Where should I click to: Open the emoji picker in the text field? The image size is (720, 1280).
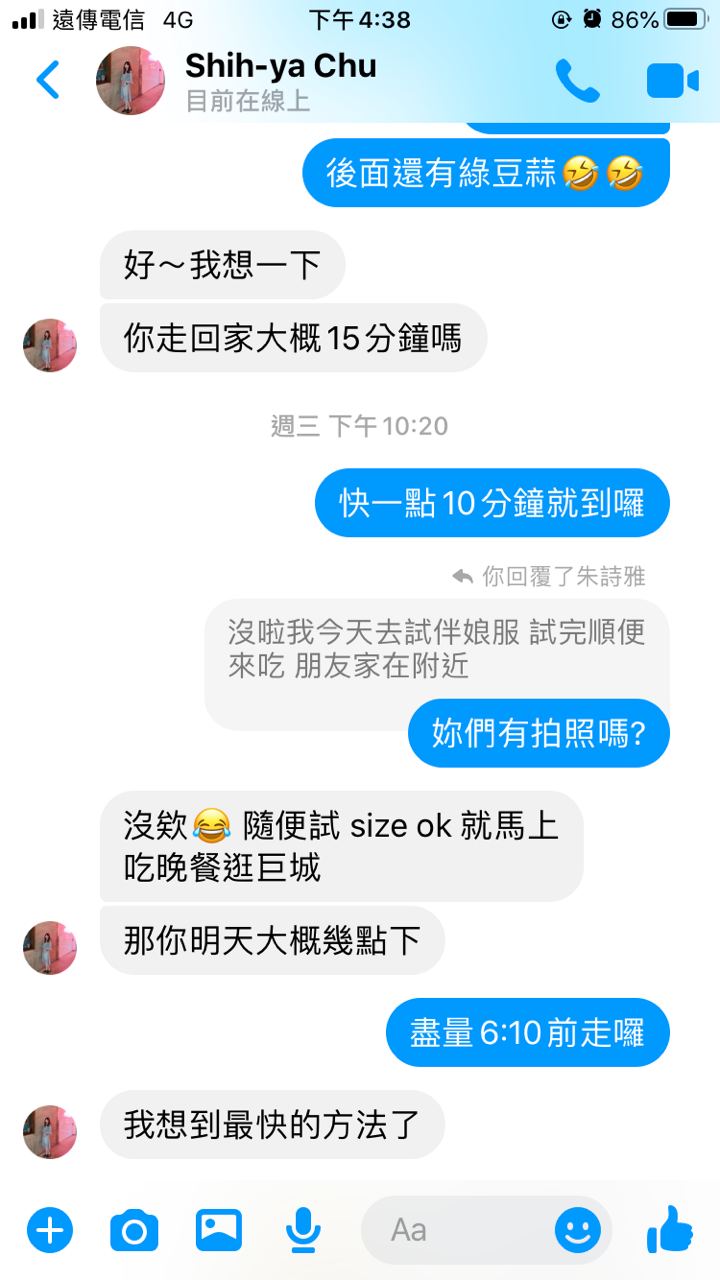coord(578,1229)
